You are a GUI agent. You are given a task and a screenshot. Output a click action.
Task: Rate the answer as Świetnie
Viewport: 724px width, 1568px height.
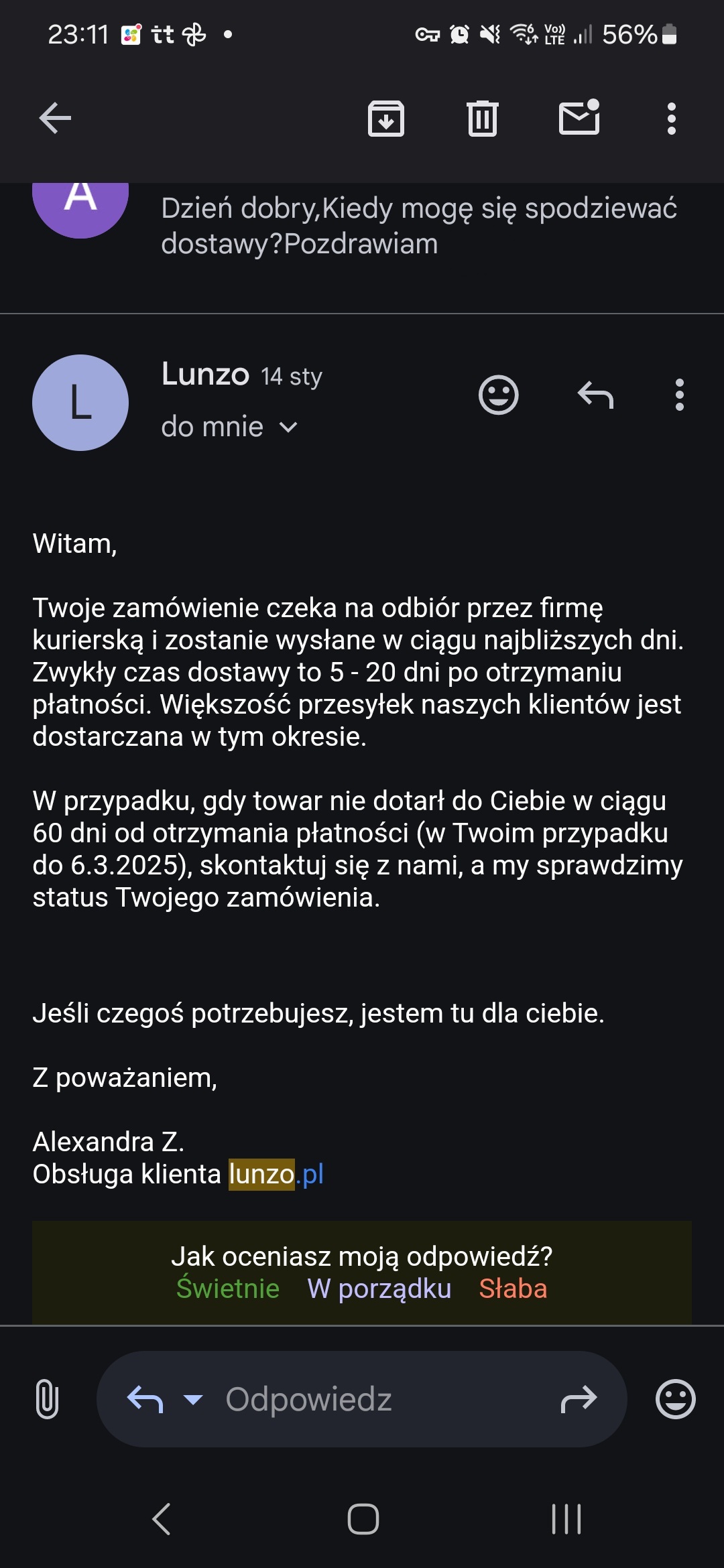228,1289
